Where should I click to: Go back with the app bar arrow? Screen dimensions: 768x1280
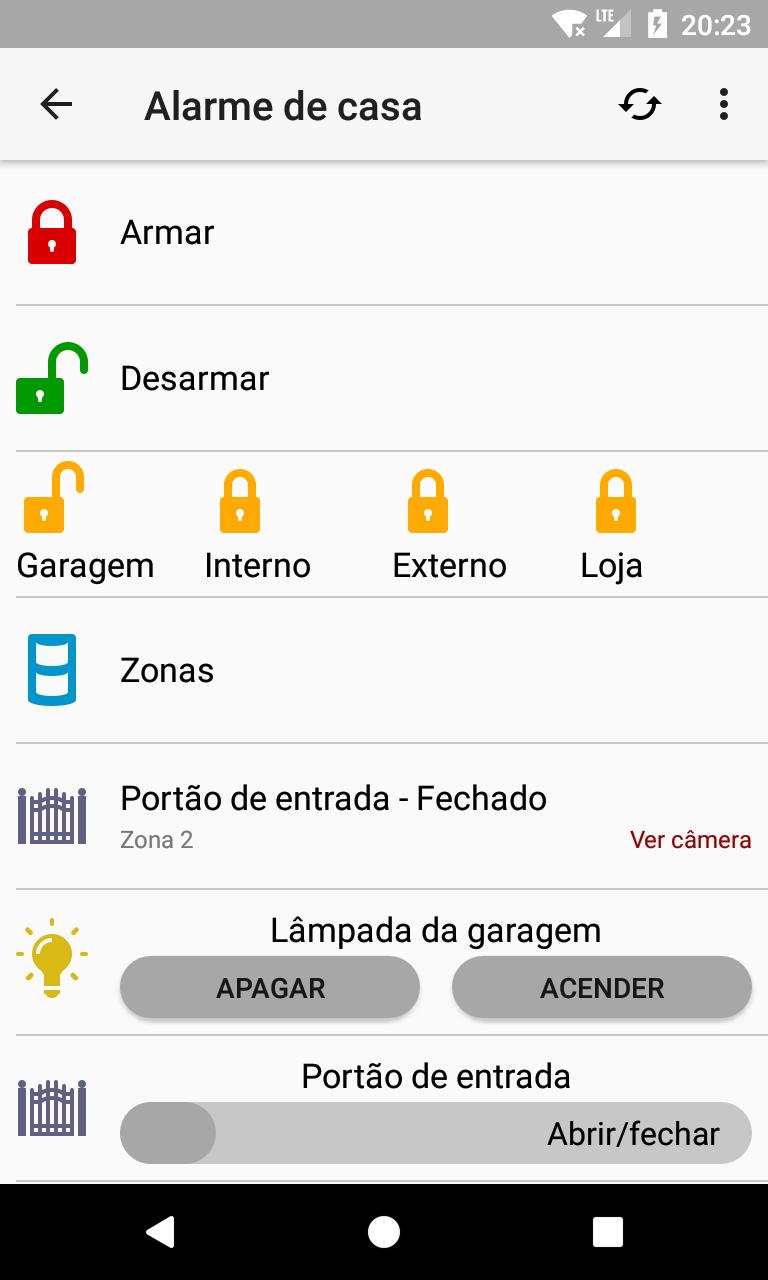(56, 104)
